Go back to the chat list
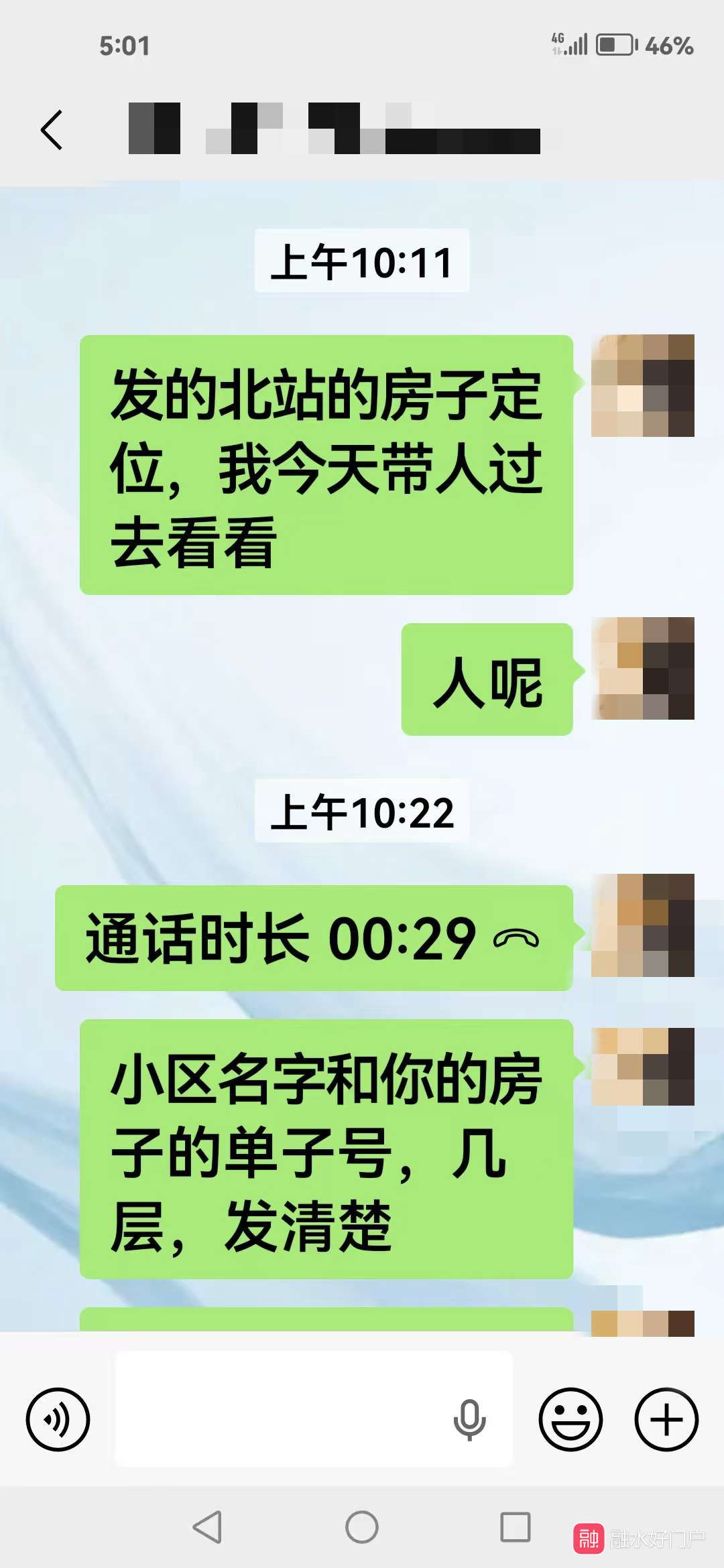This screenshot has height=1568, width=724. click(x=52, y=130)
